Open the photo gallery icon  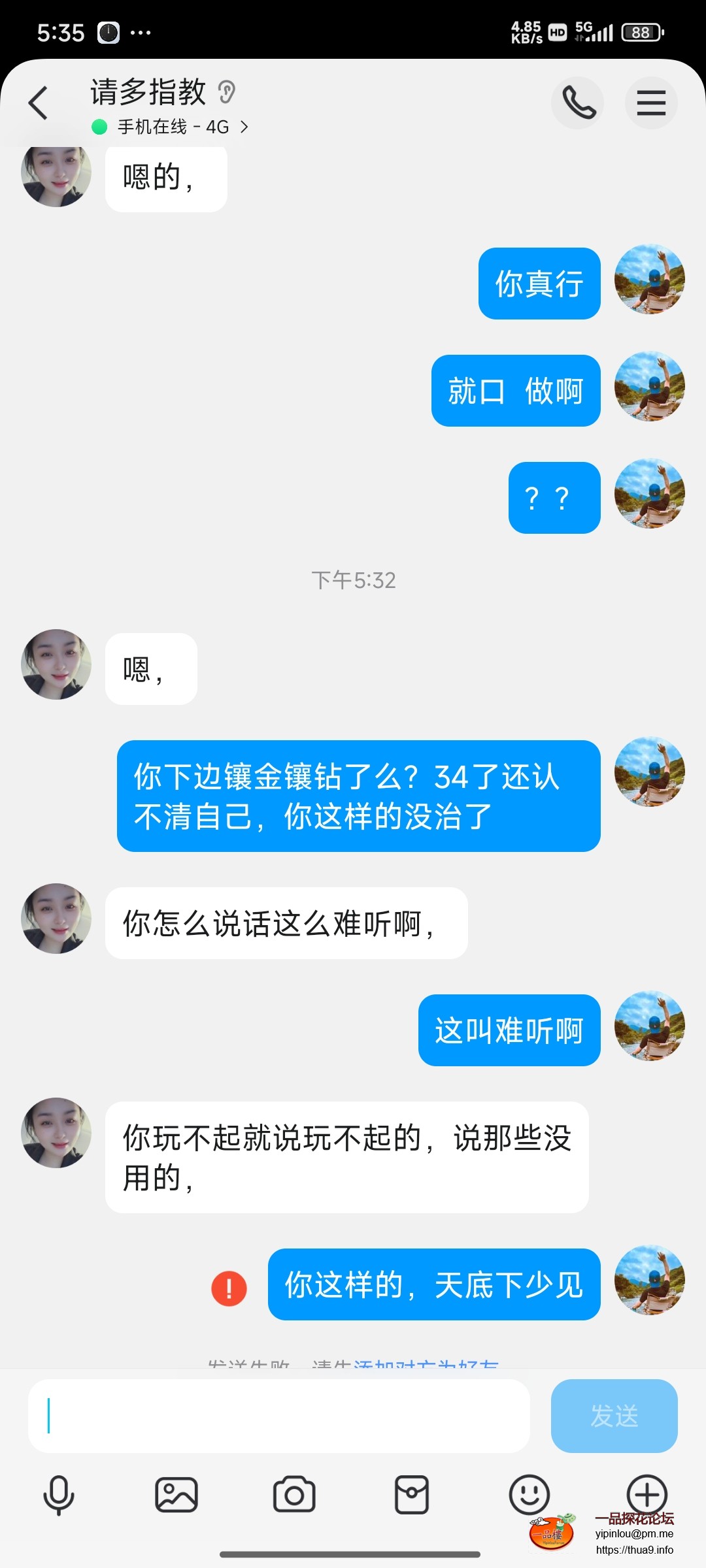[x=175, y=1496]
